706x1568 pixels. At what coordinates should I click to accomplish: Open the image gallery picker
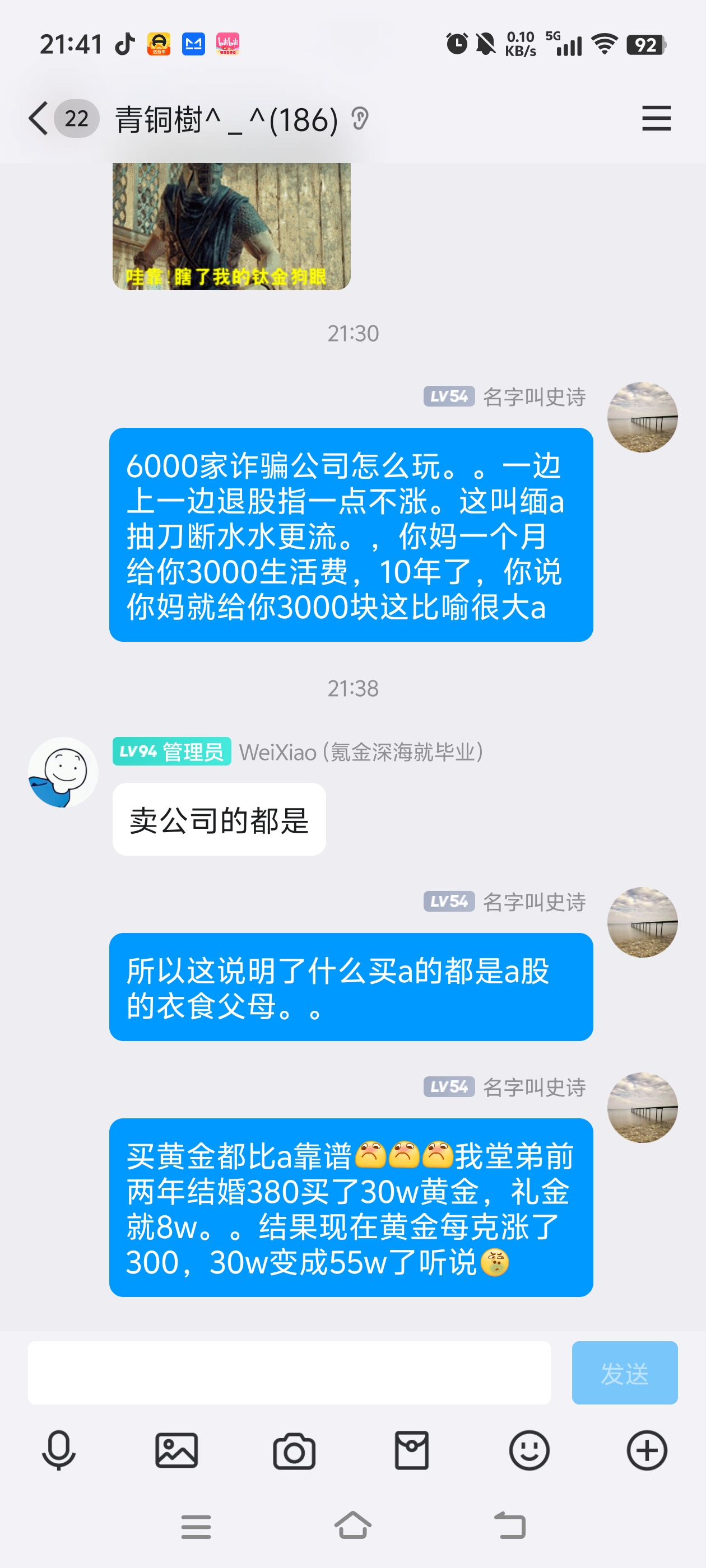coord(176,1450)
